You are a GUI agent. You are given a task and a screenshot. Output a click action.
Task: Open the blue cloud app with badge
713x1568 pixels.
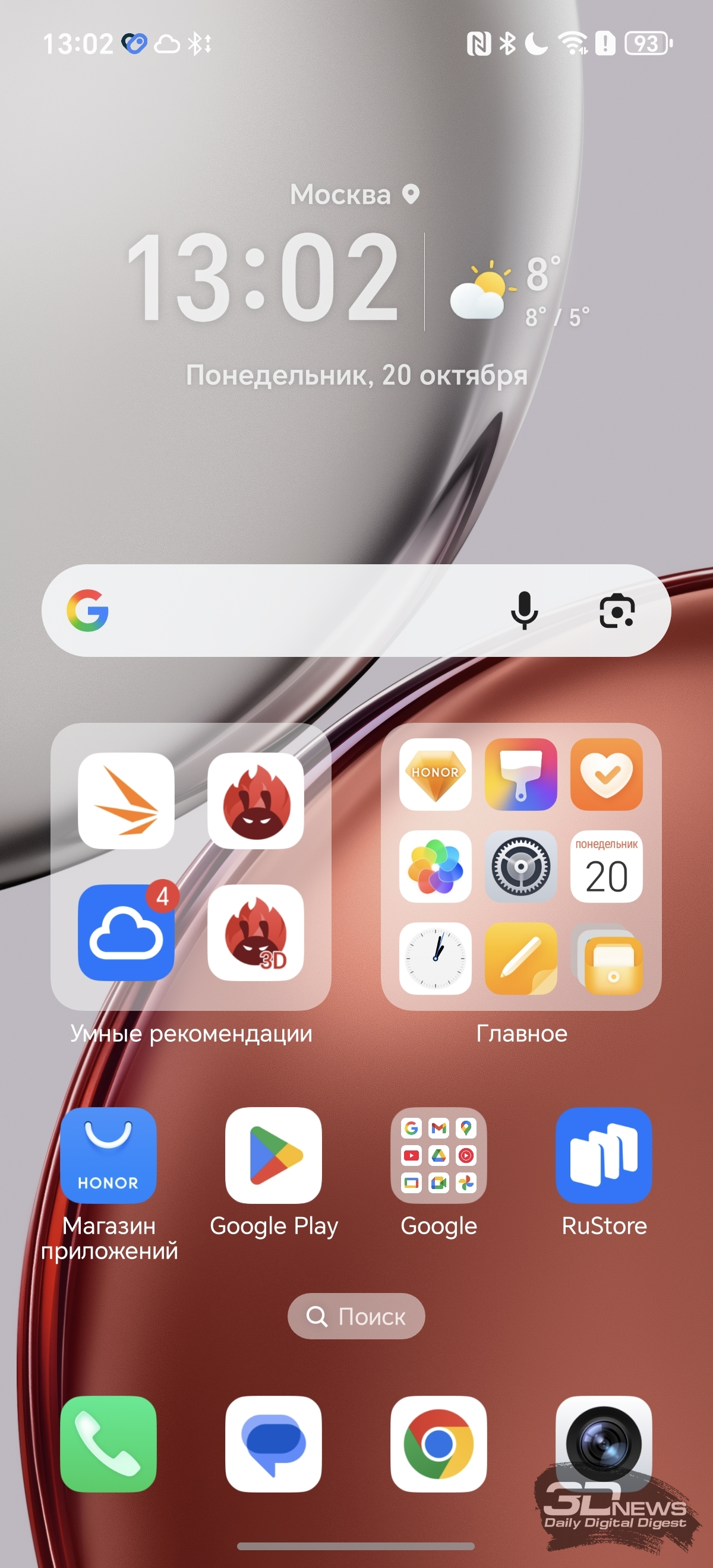(x=126, y=932)
